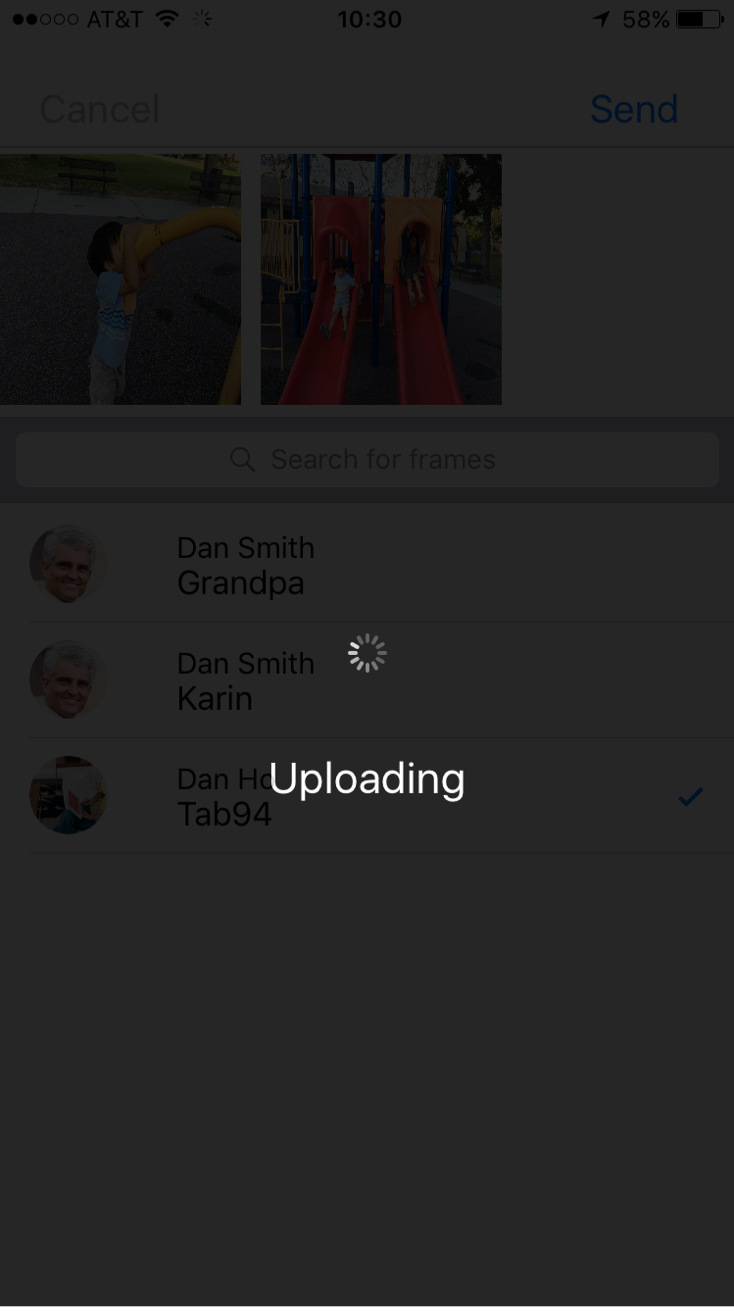
Task: Open the Search for frames field
Action: (367, 459)
